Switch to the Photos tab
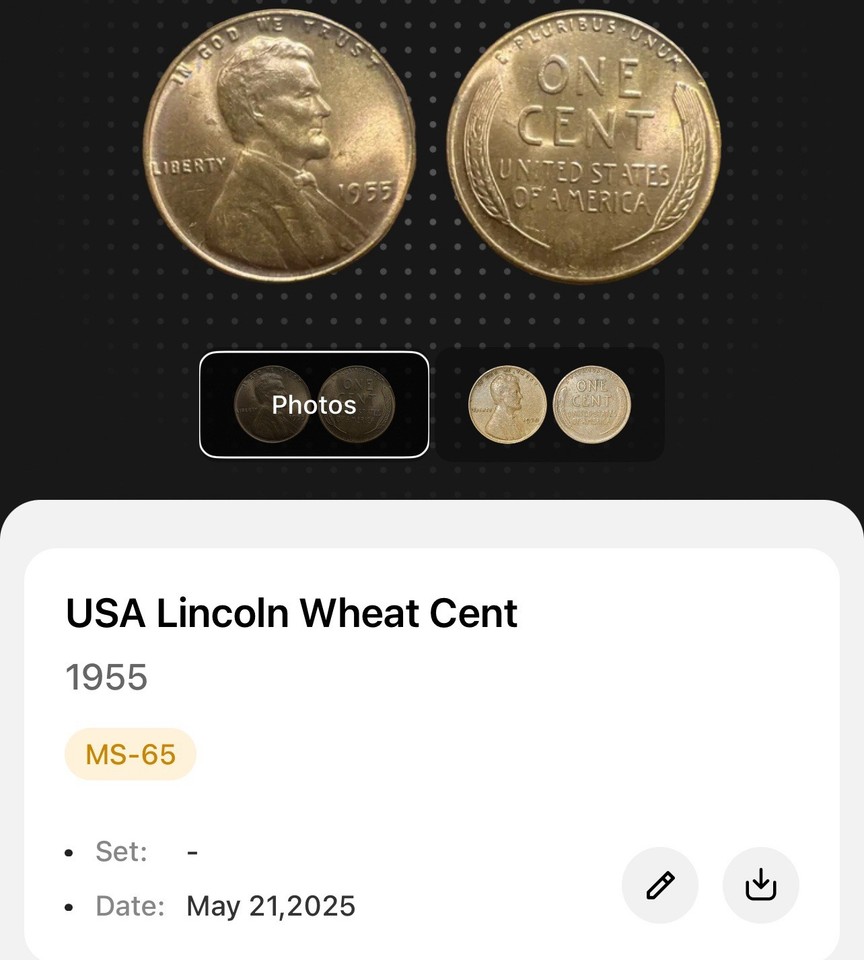Screen dimensions: 864x960 [x=313, y=404]
